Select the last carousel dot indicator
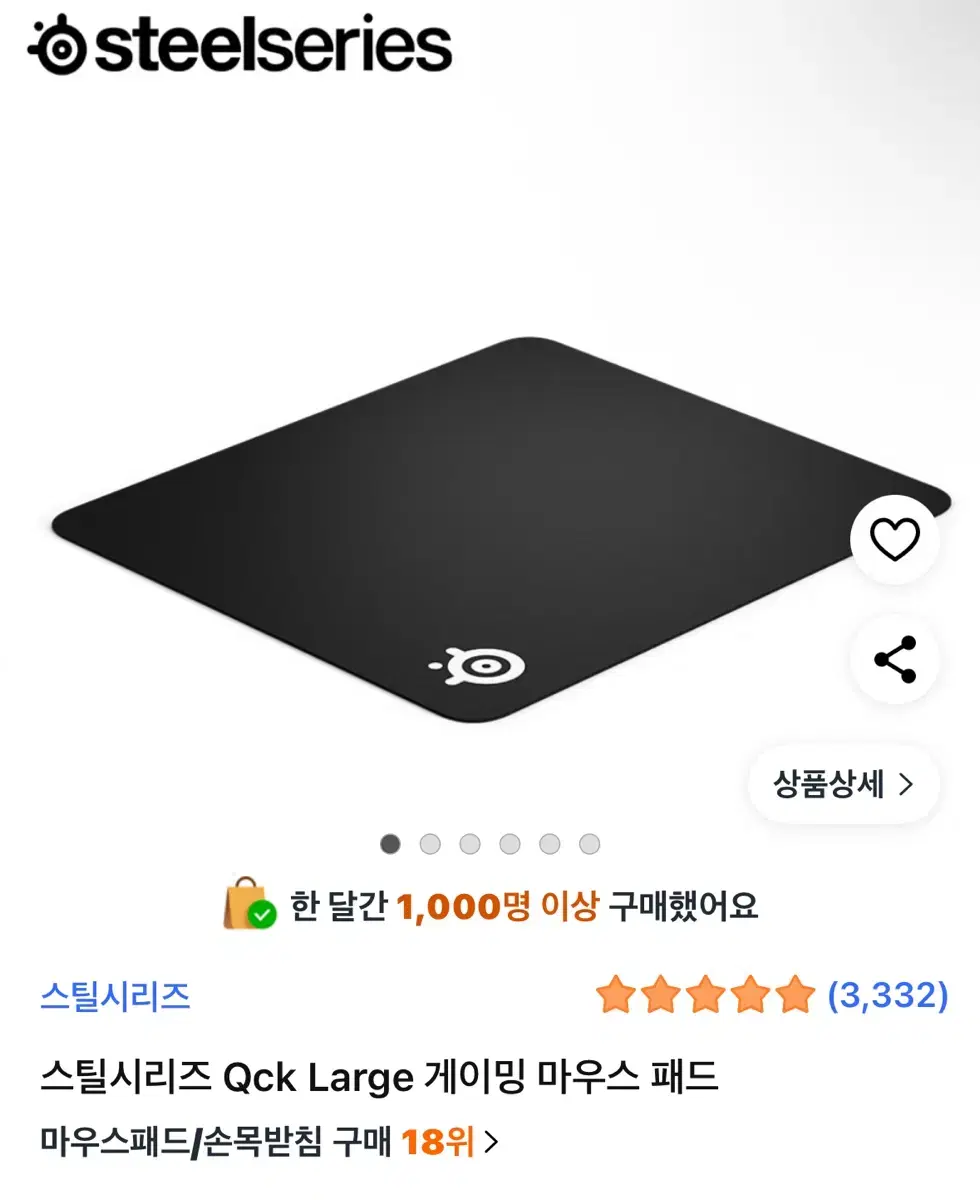 (x=588, y=843)
